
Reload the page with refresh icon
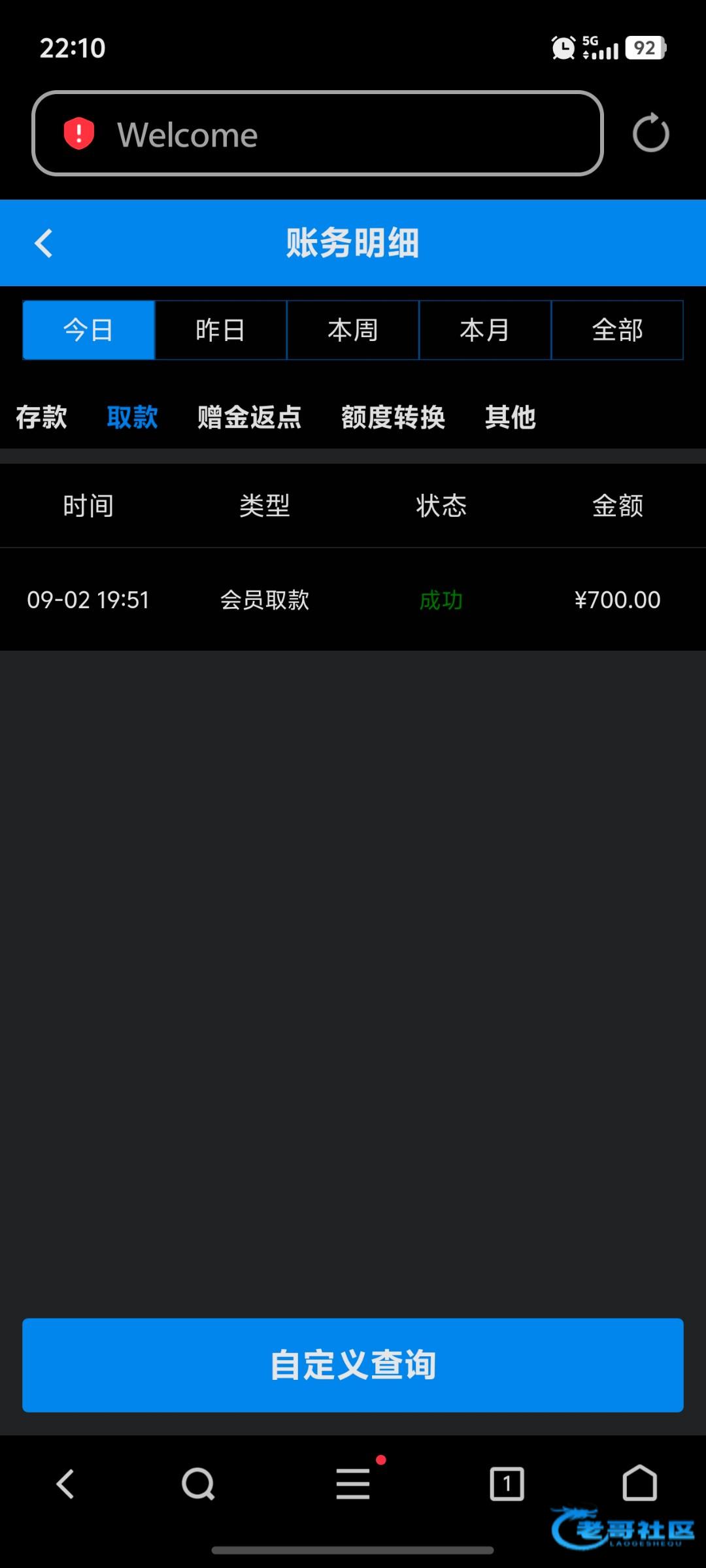(x=650, y=133)
